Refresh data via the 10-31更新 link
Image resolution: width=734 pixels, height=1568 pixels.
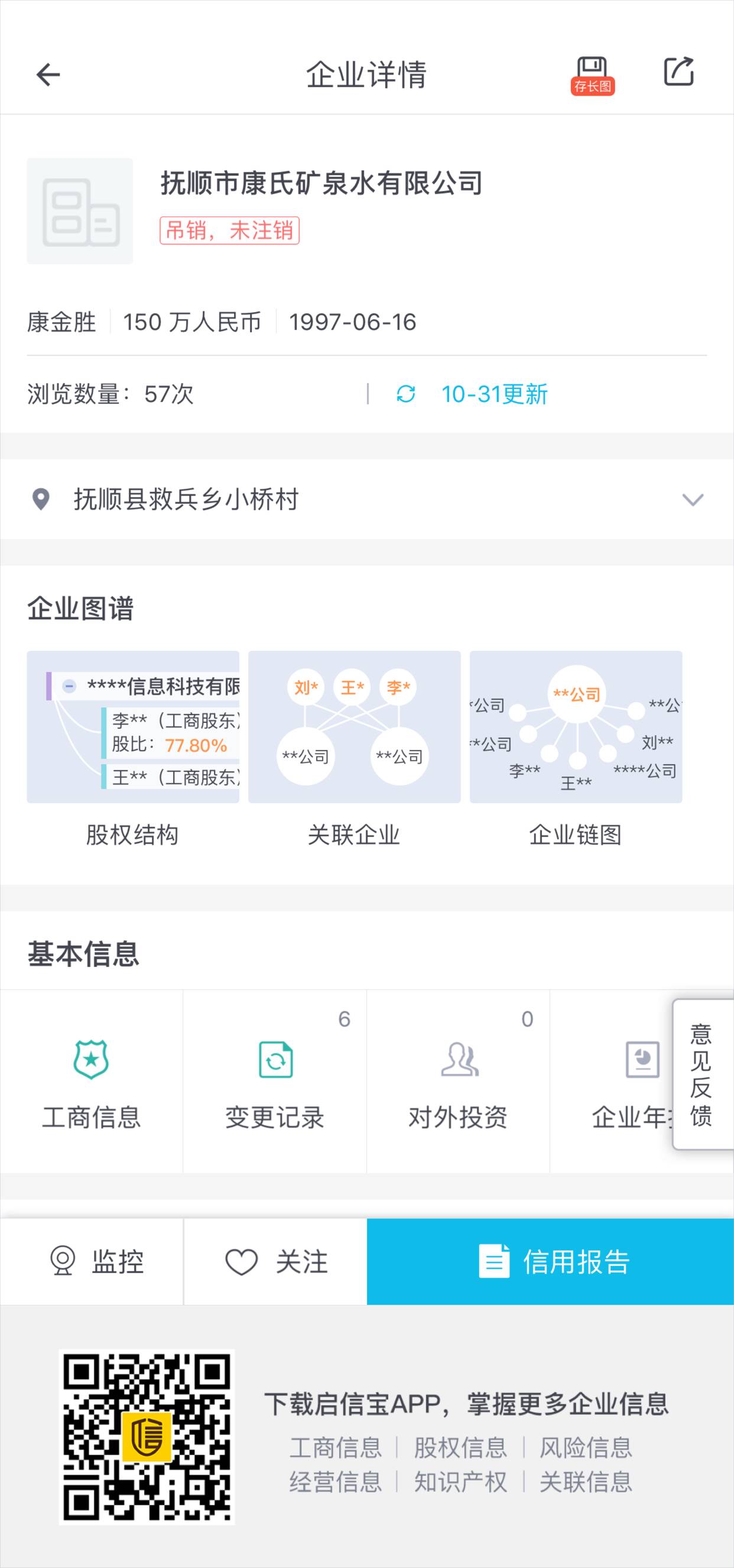tap(472, 394)
